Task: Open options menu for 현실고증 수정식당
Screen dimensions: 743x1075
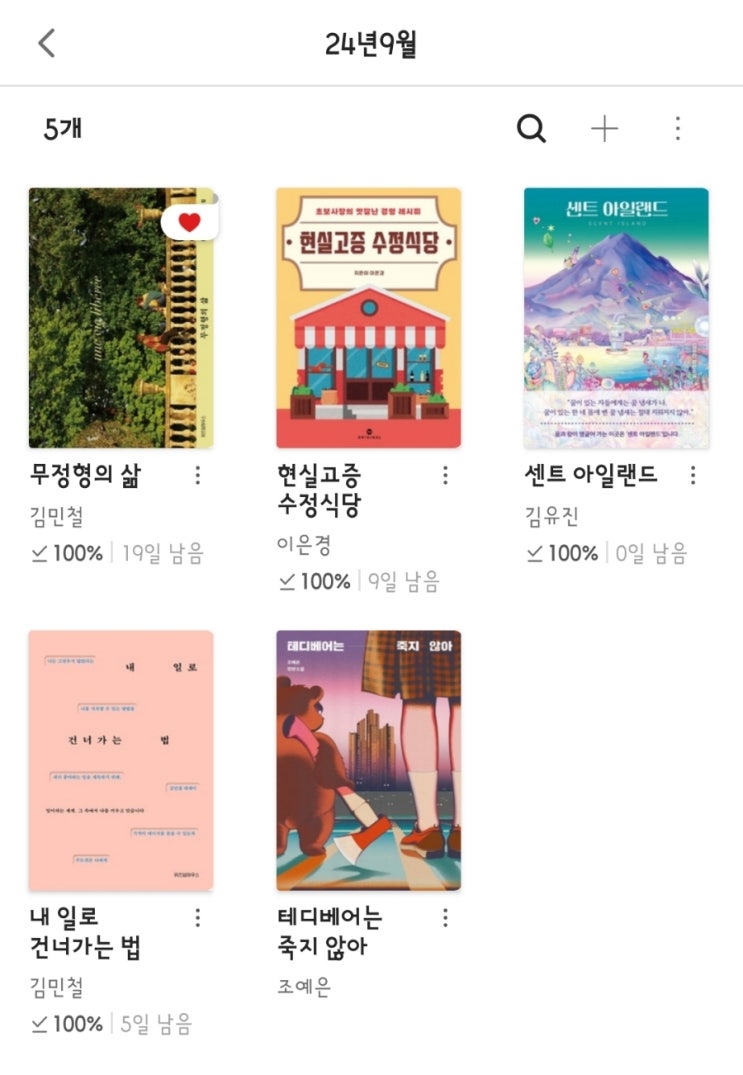Action: [x=446, y=475]
